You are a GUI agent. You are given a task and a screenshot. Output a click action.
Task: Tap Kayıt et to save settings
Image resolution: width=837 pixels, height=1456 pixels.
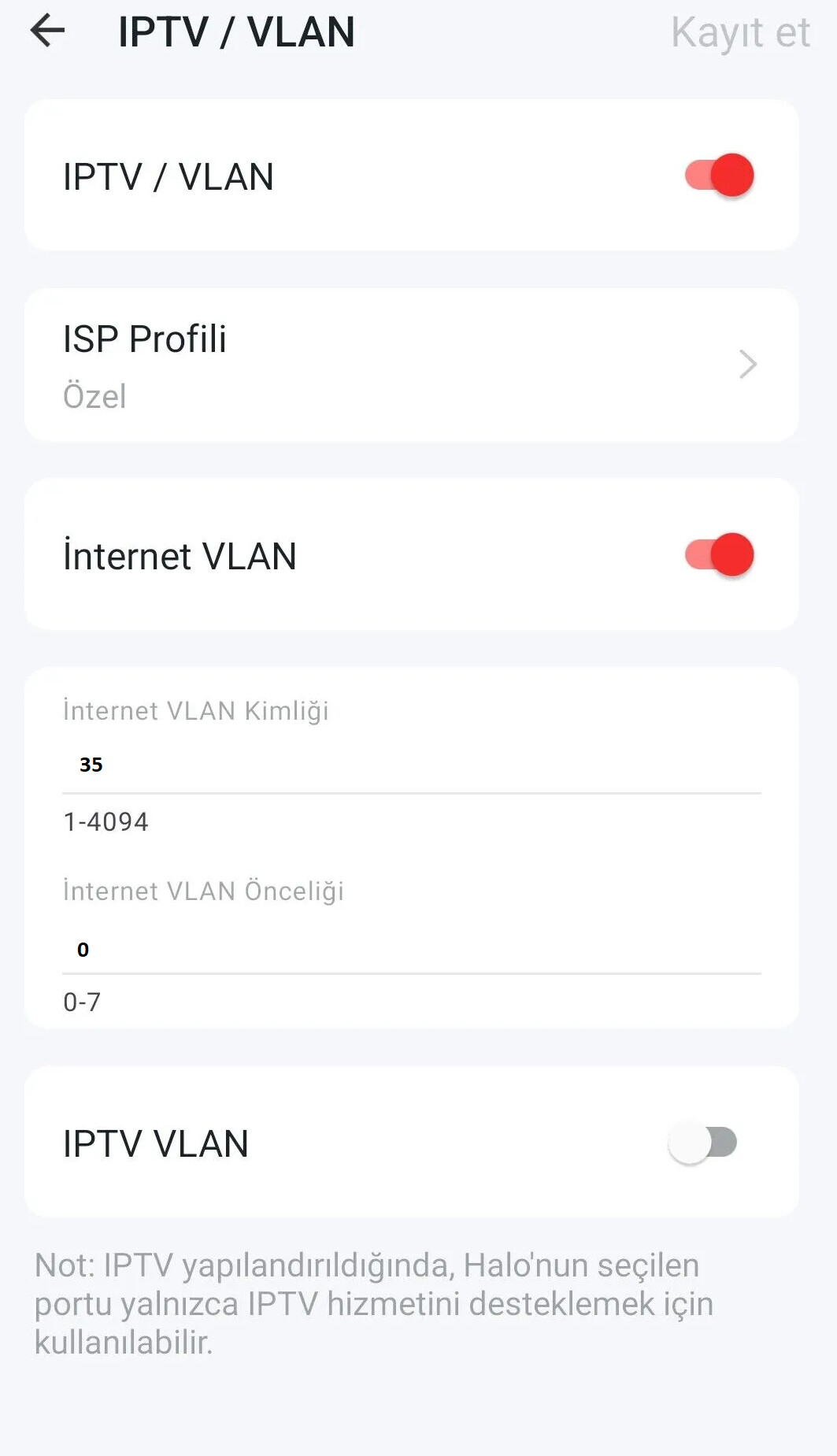point(739,33)
